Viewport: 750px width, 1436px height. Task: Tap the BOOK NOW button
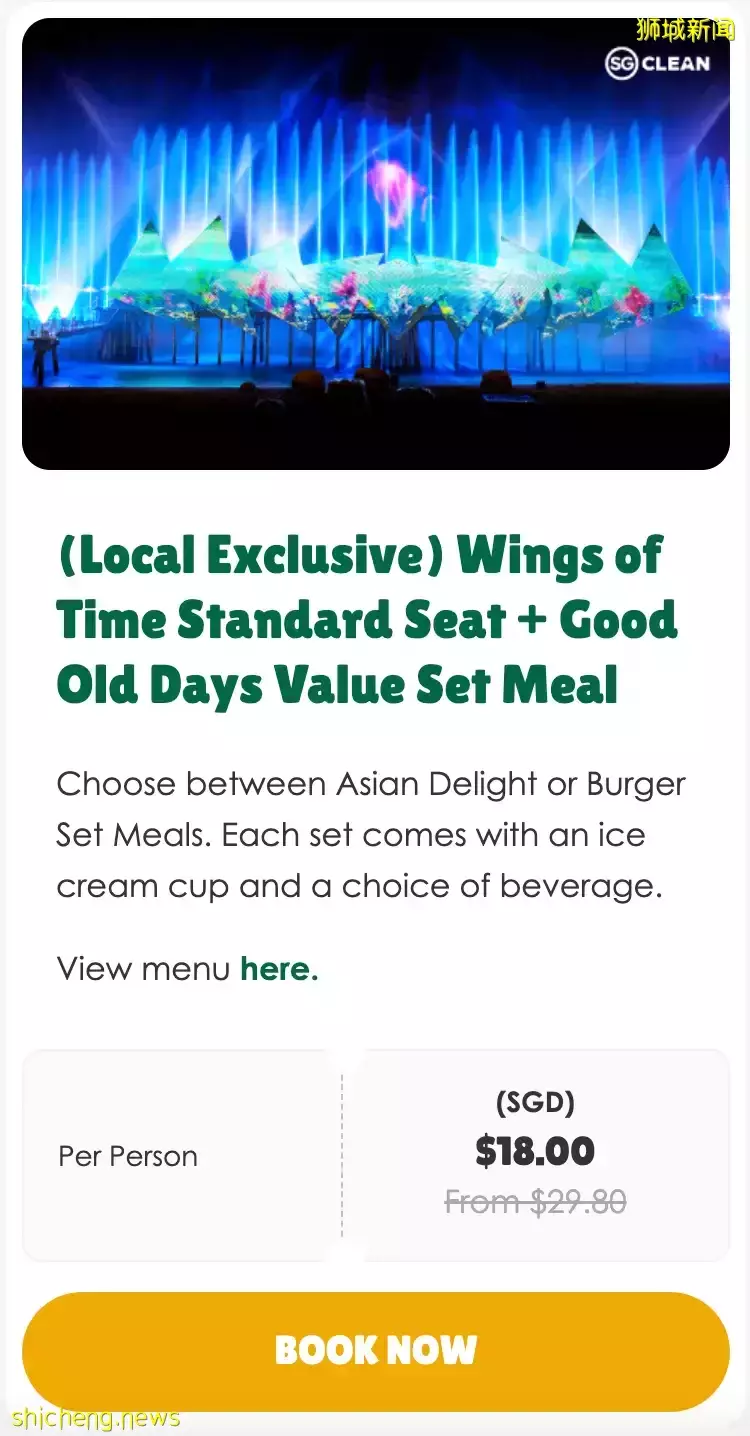[x=375, y=1351]
